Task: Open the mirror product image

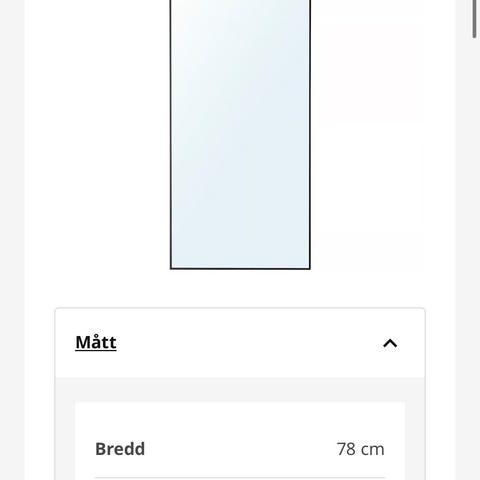Action: (240, 135)
